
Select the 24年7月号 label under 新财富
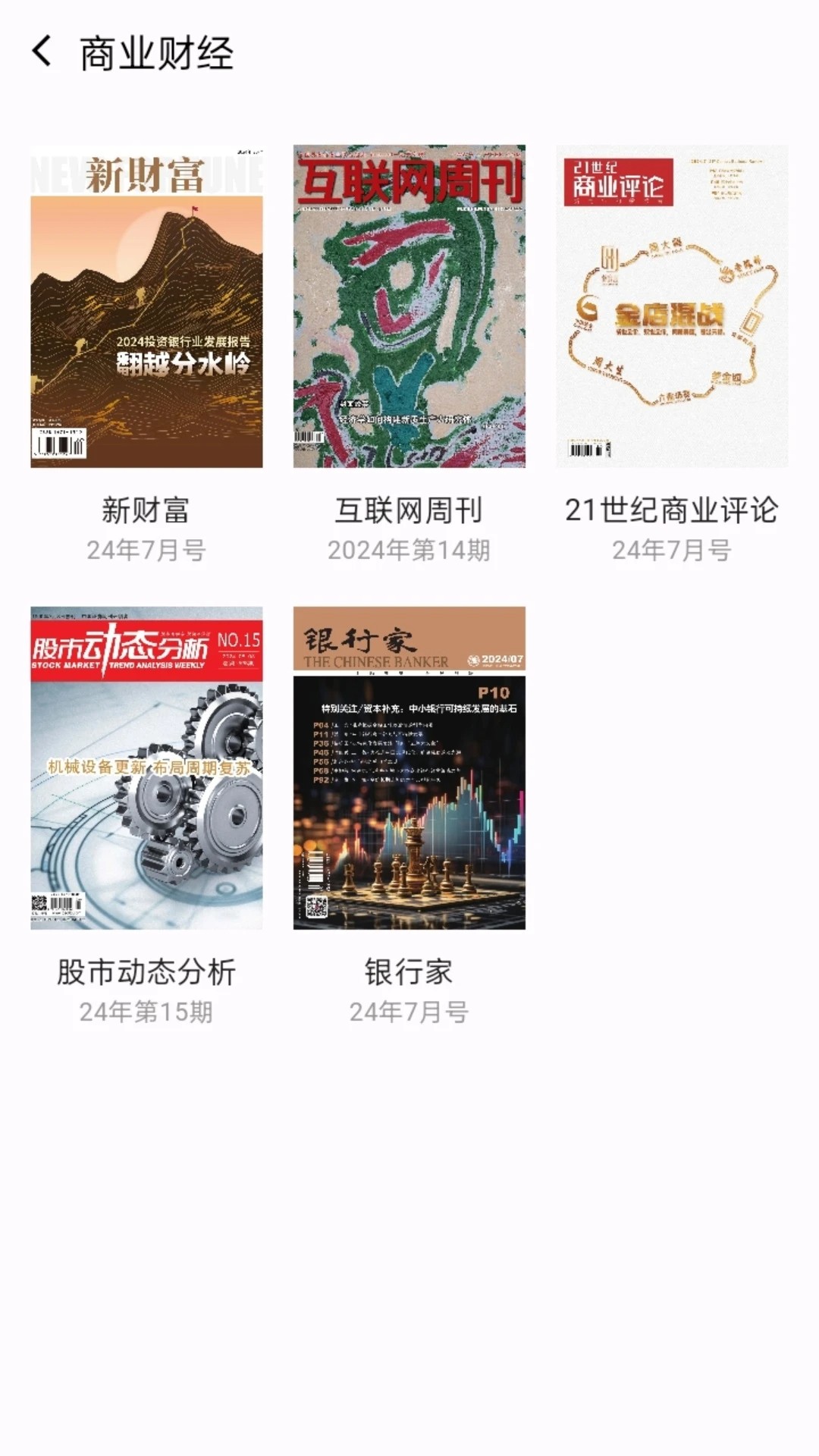coord(146,551)
